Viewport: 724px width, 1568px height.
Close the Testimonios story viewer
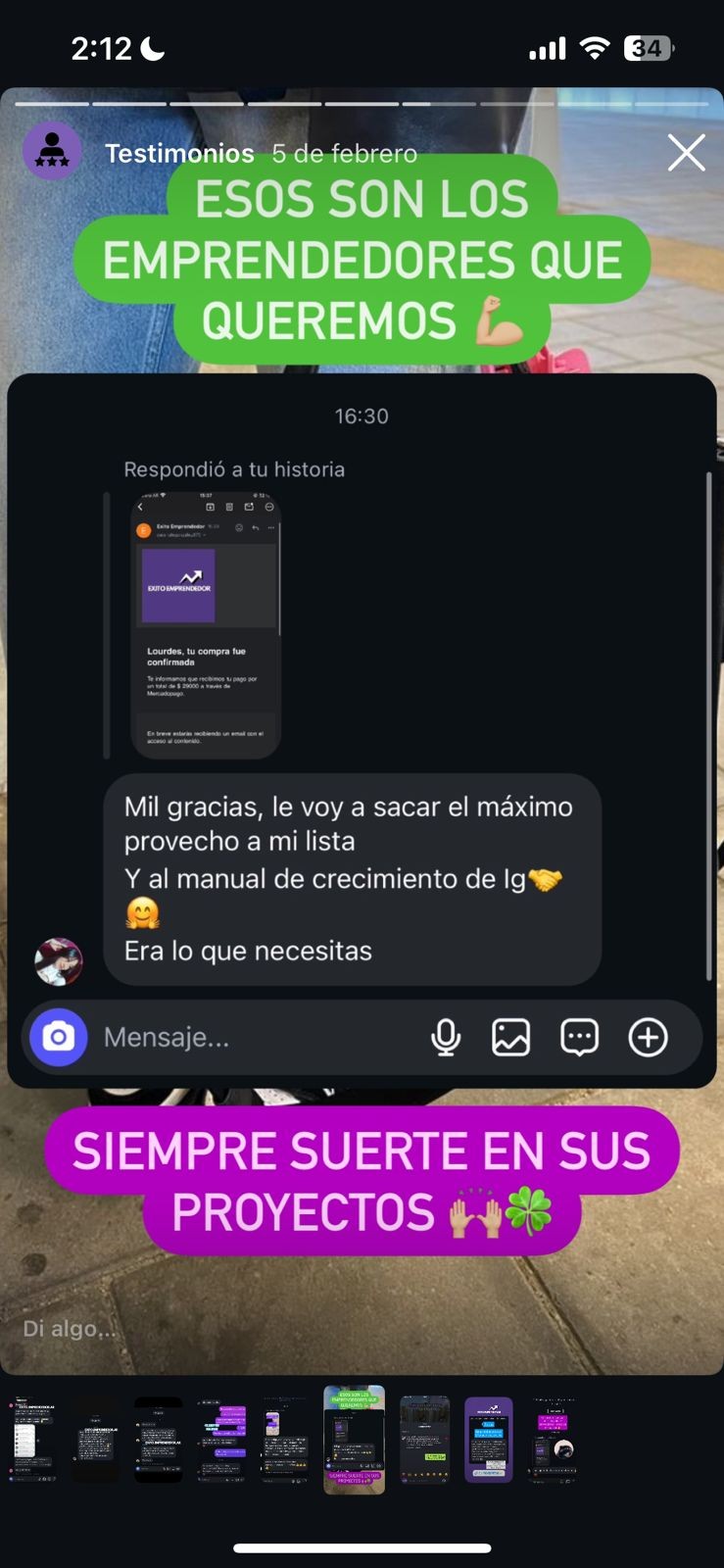click(x=686, y=153)
